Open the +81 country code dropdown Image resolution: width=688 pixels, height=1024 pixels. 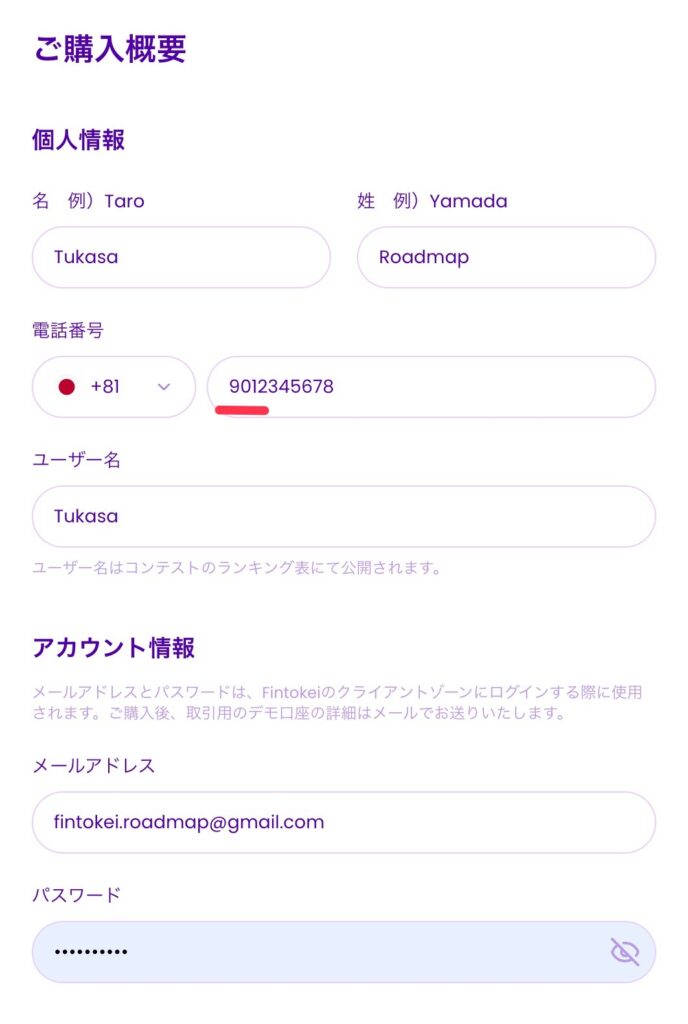pyautogui.click(x=114, y=387)
